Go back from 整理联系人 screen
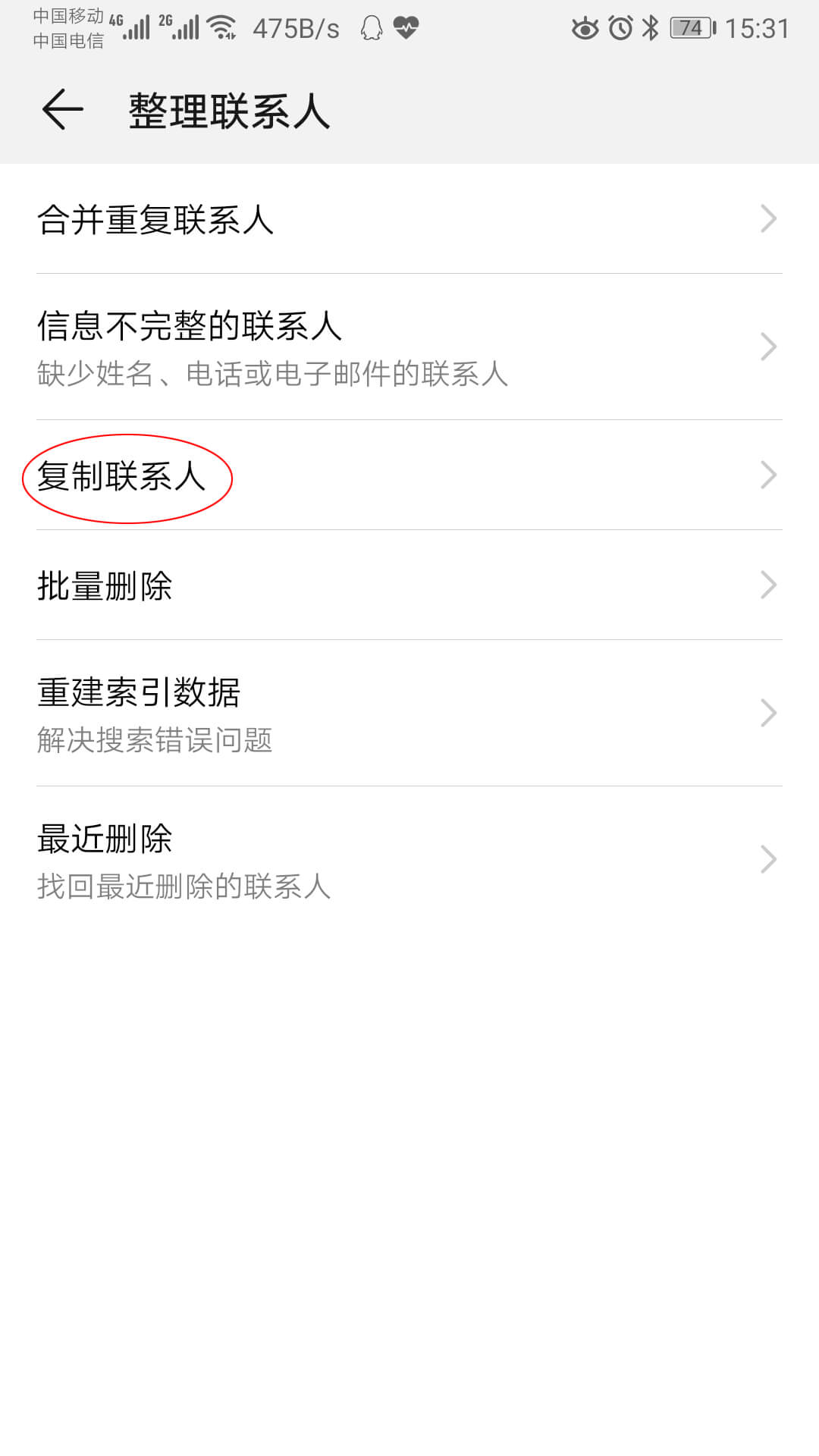The width and height of the screenshot is (819, 1456). [62, 110]
